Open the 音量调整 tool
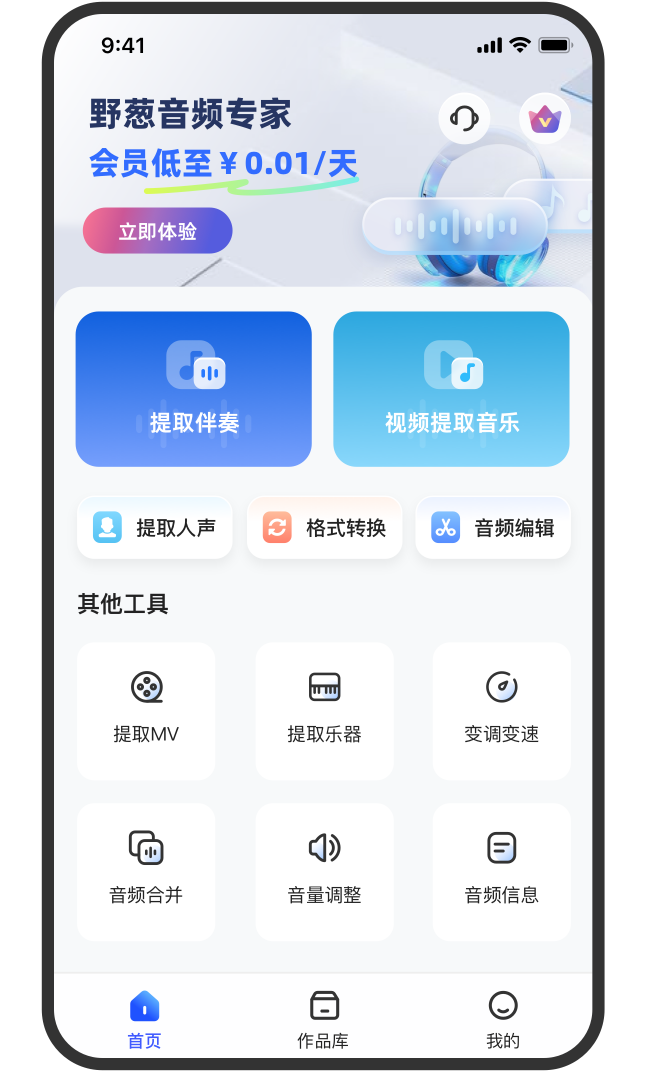The width and height of the screenshot is (648, 1072). pos(325,872)
